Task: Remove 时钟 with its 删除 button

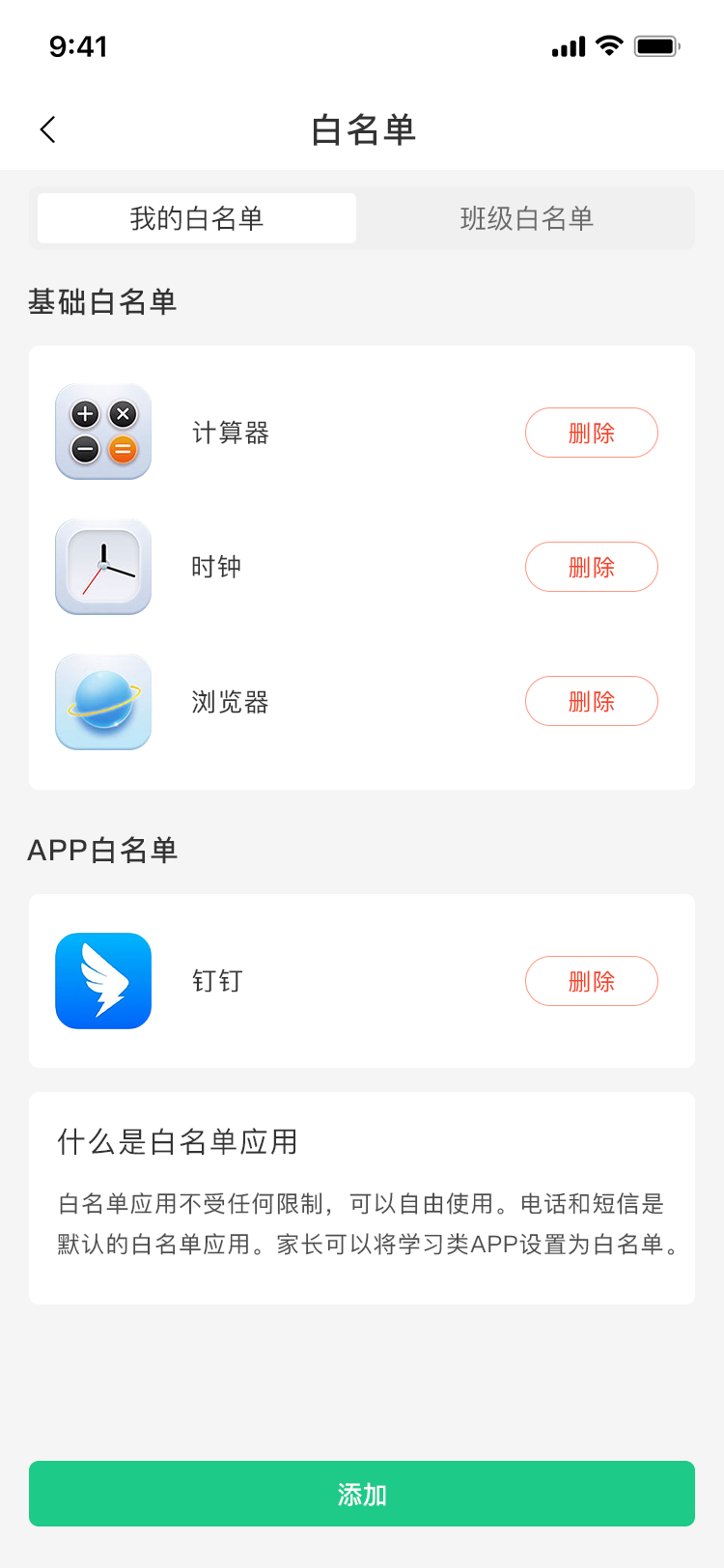Action: click(x=591, y=567)
